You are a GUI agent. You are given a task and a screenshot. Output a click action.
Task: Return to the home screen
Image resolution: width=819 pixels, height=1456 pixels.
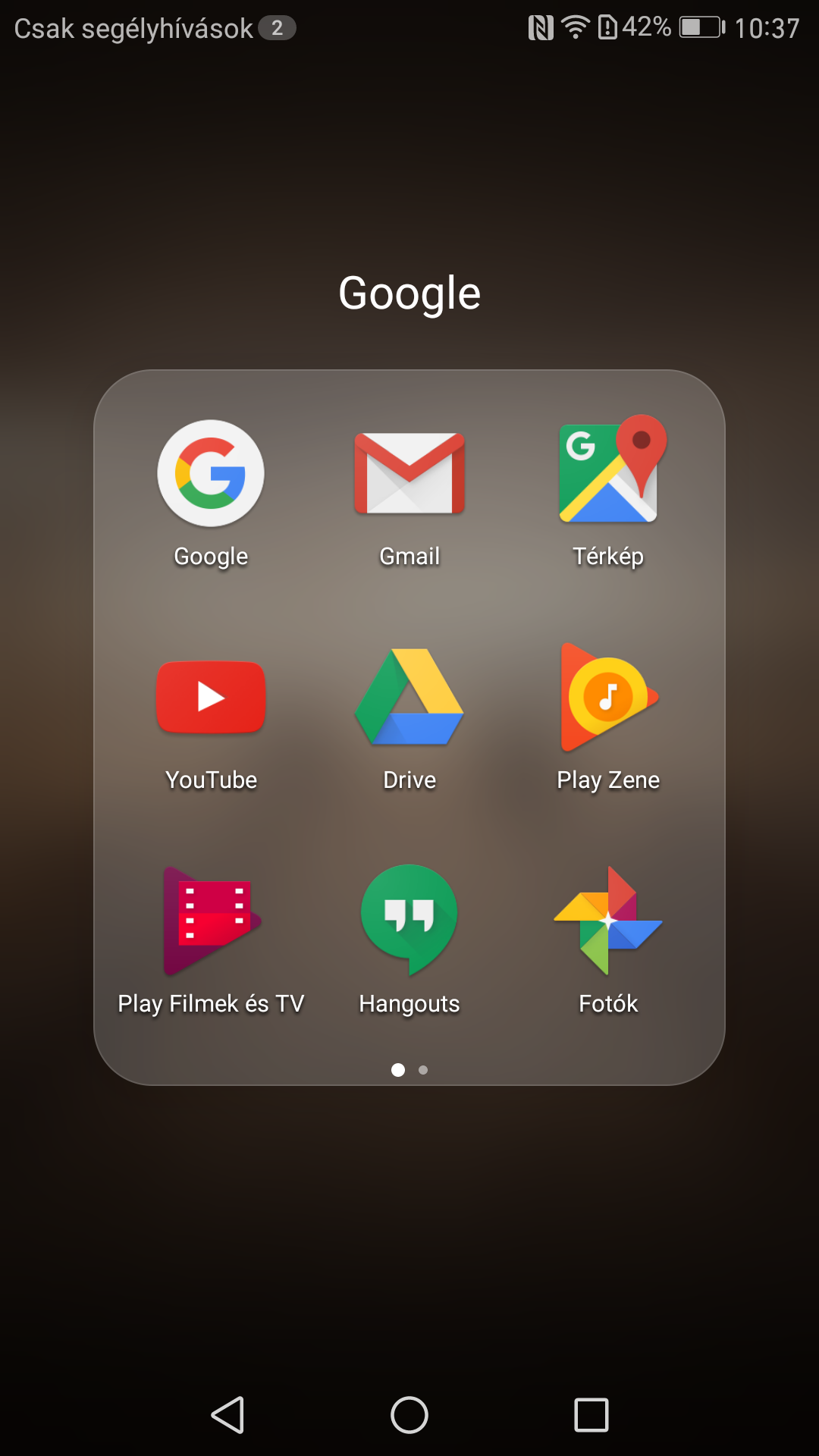click(409, 1415)
